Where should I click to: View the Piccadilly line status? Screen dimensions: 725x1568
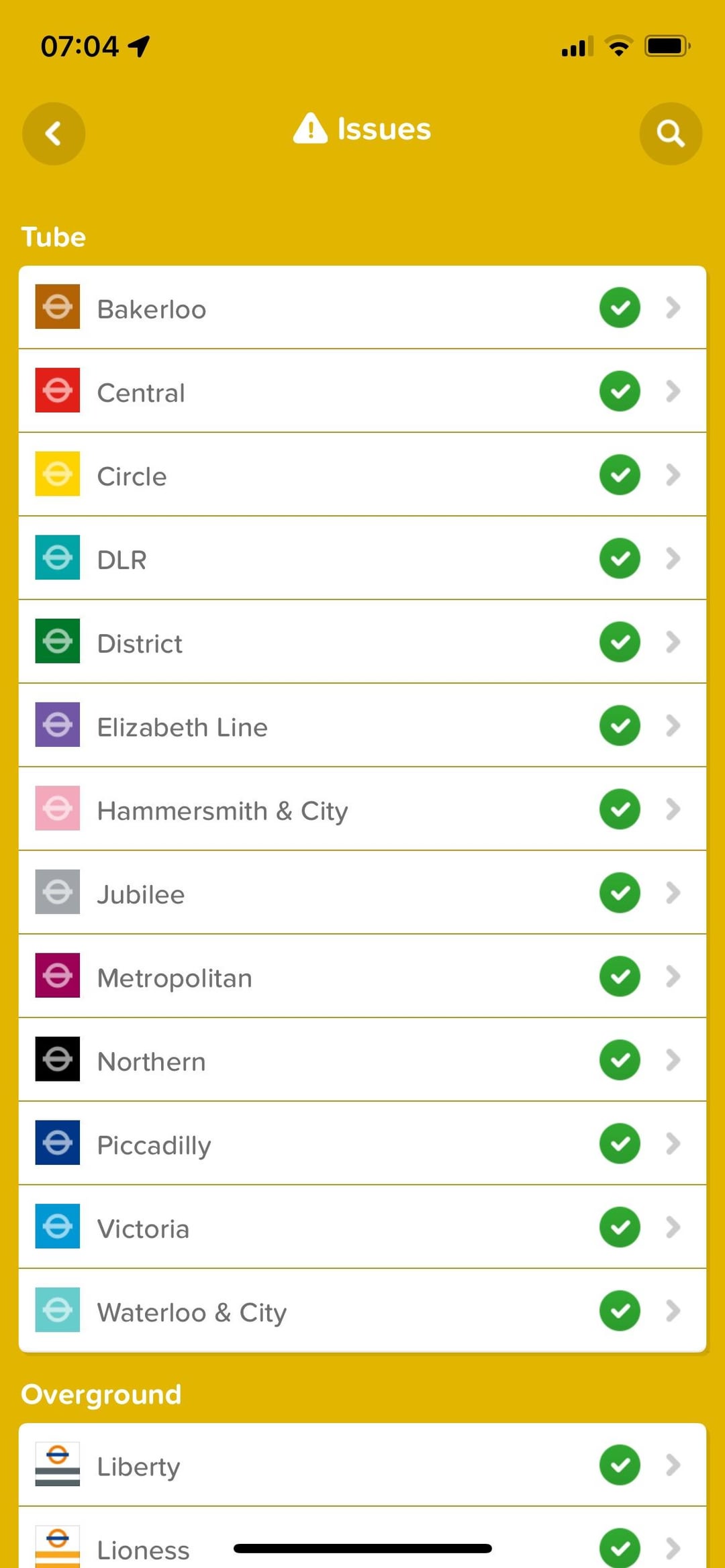tap(362, 1143)
